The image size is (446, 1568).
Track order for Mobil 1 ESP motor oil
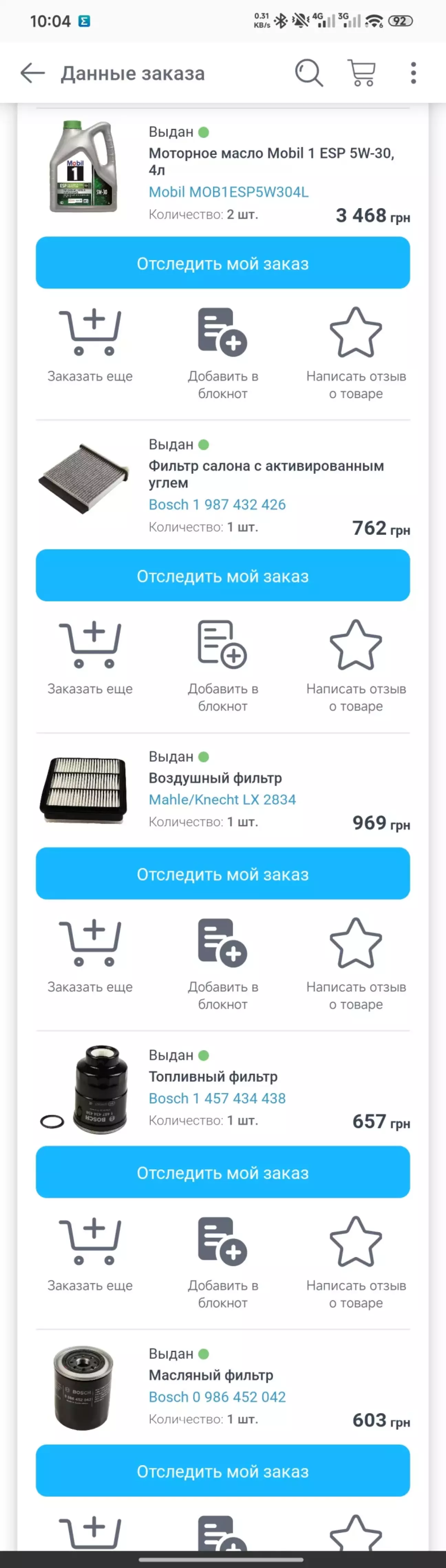[222, 263]
